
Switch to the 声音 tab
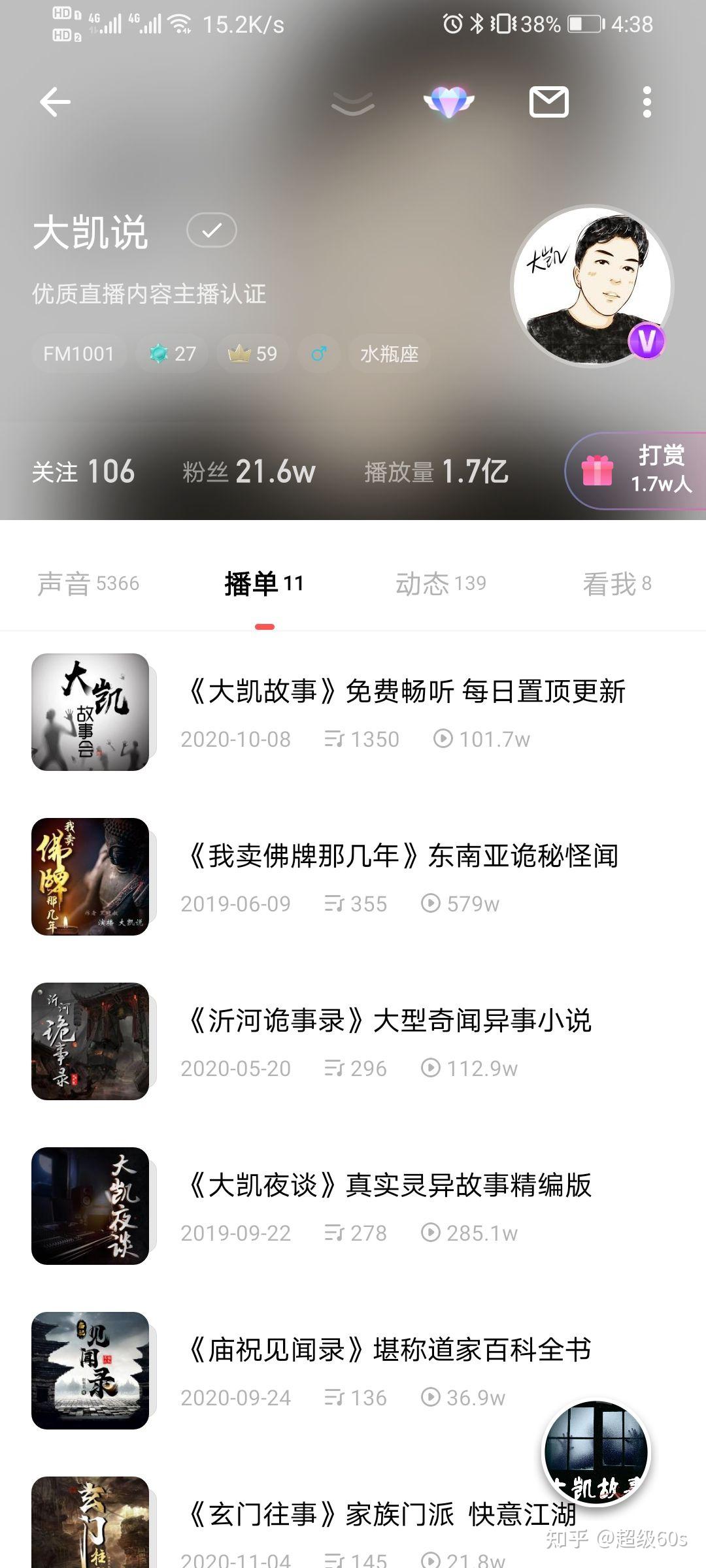coord(88,583)
